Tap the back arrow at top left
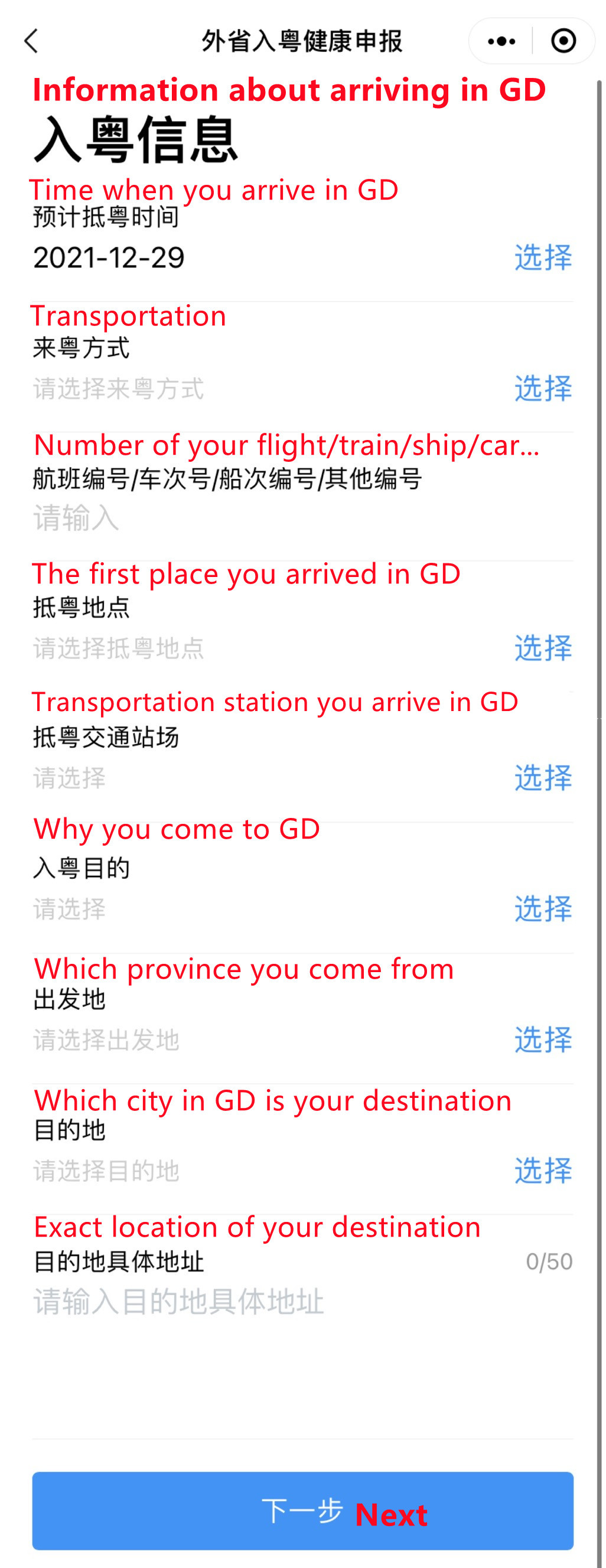Screen dimensions: 606x1568 pyautogui.click(x=29, y=41)
